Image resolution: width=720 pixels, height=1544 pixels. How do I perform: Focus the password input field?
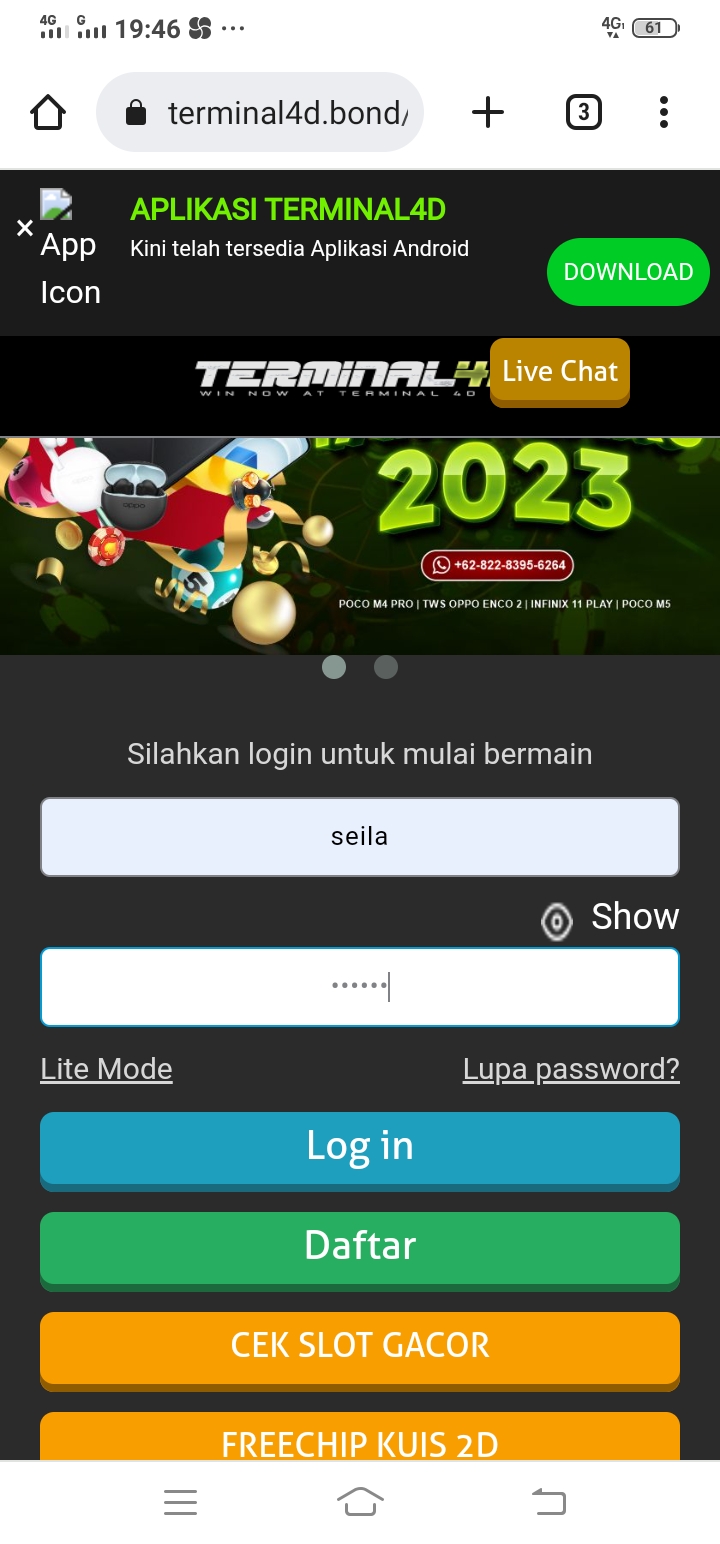(x=360, y=987)
